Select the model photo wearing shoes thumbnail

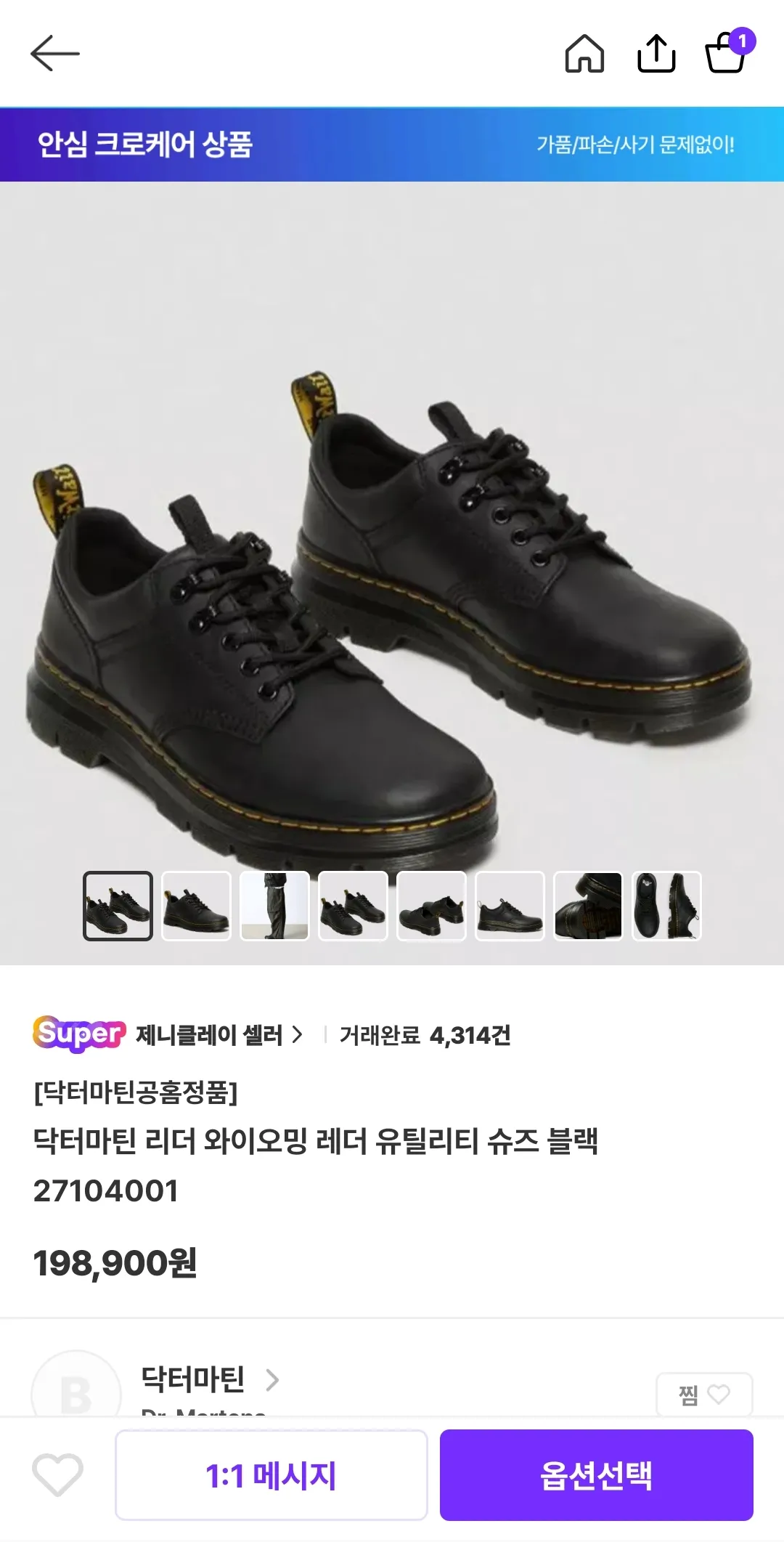coord(274,909)
